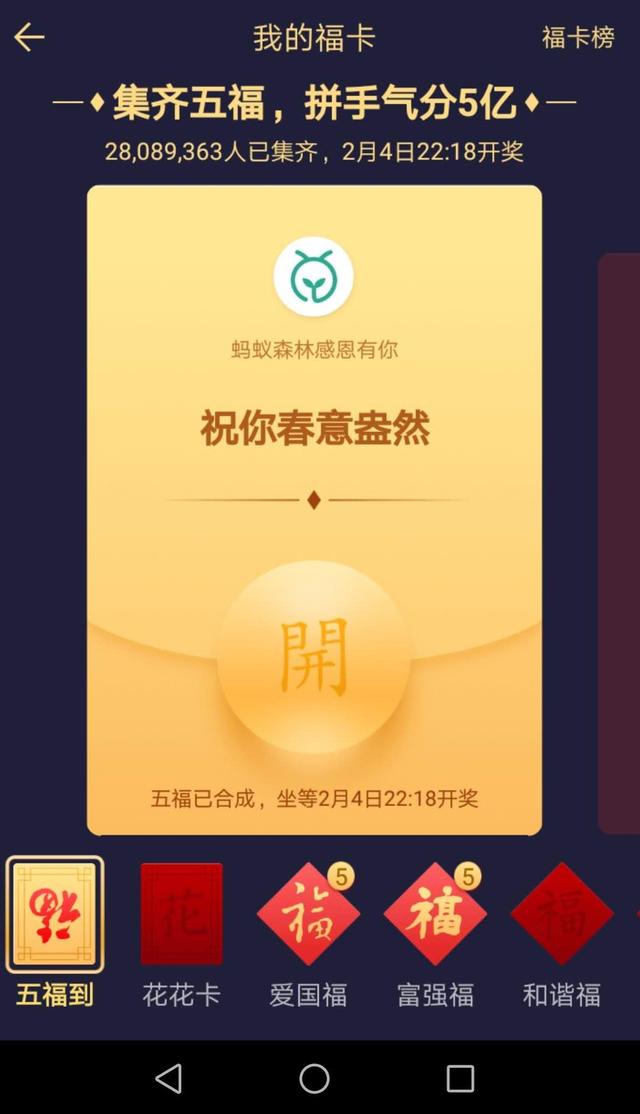Image resolution: width=640 pixels, height=1114 pixels.
Task: View the 和谐福 card
Action: pyautogui.click(x=561, y=914)
